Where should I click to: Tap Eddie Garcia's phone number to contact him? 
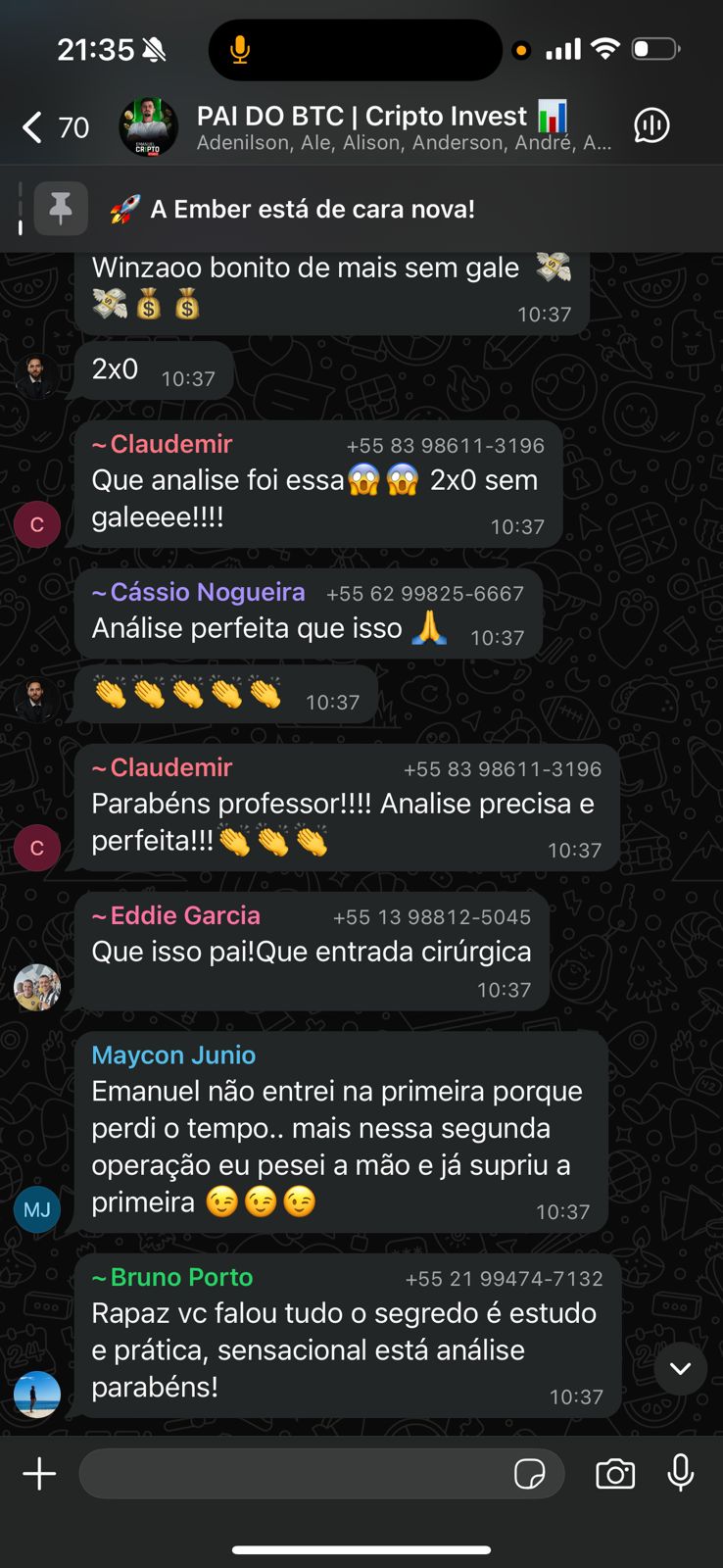click(x=430, y=916)
